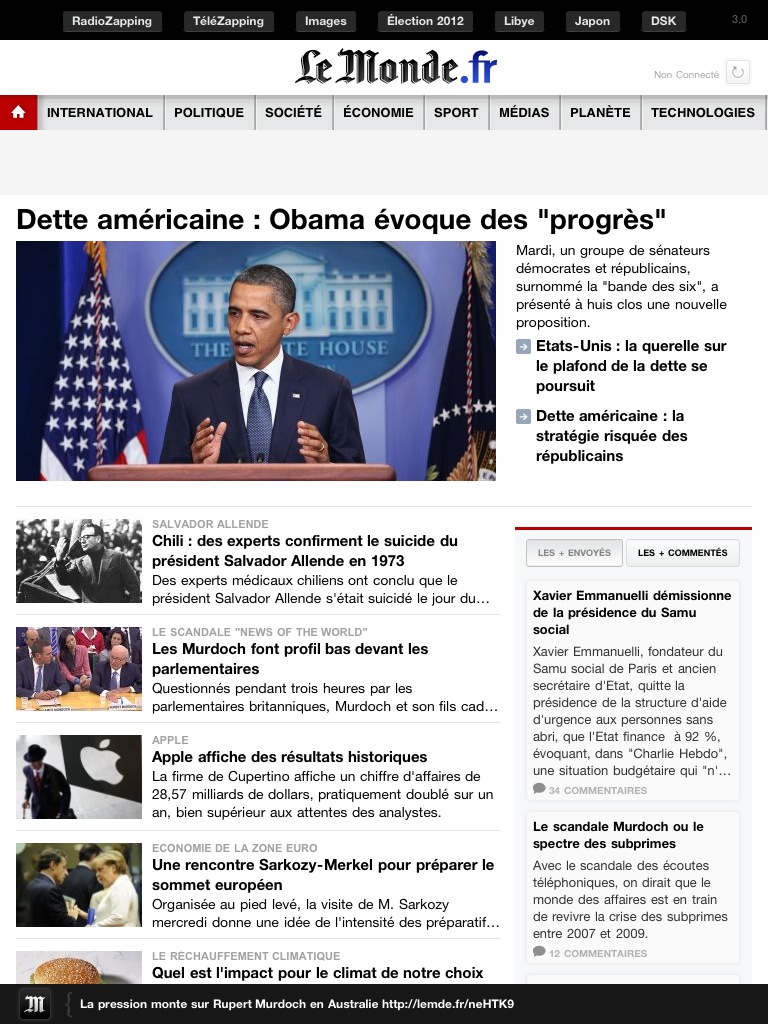The width and height of the screenshot is (768, 1024).
Task: Go to the home section icon
Action: click(18, 113)
